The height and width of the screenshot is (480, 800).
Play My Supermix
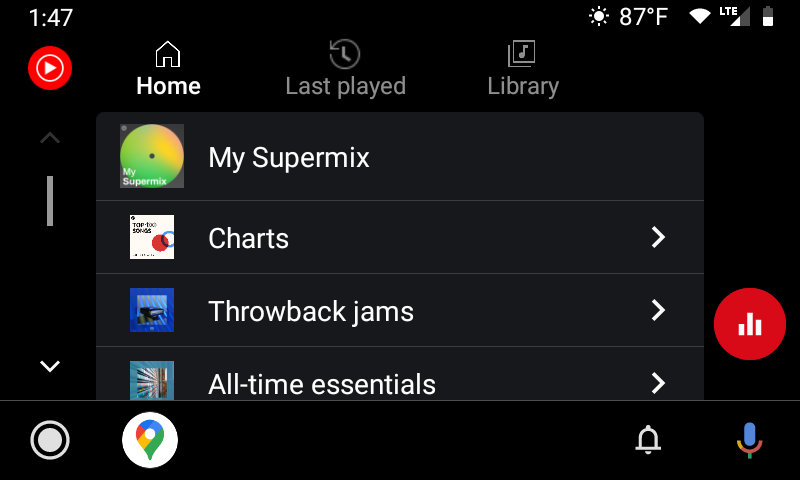coord(400,157)
